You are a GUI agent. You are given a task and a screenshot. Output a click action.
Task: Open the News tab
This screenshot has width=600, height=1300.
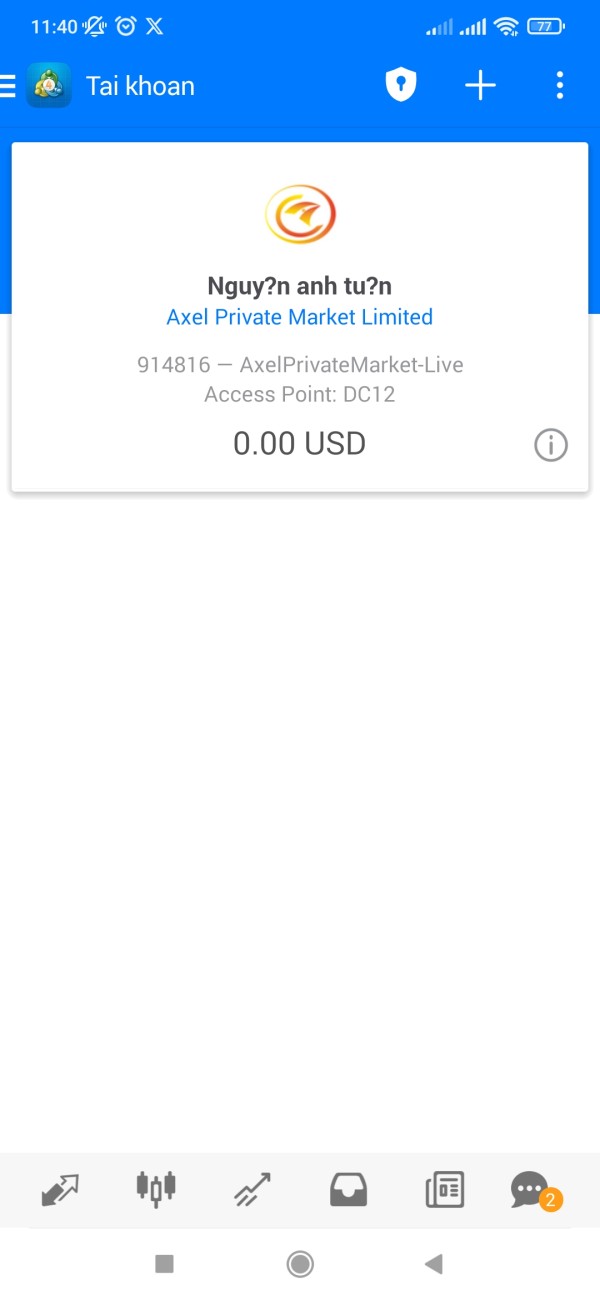coord(444,1190)
